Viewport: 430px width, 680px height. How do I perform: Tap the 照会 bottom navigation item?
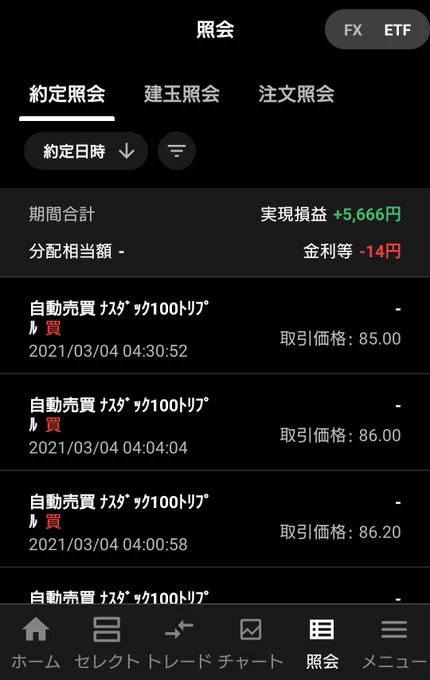(x=322, y=644)
